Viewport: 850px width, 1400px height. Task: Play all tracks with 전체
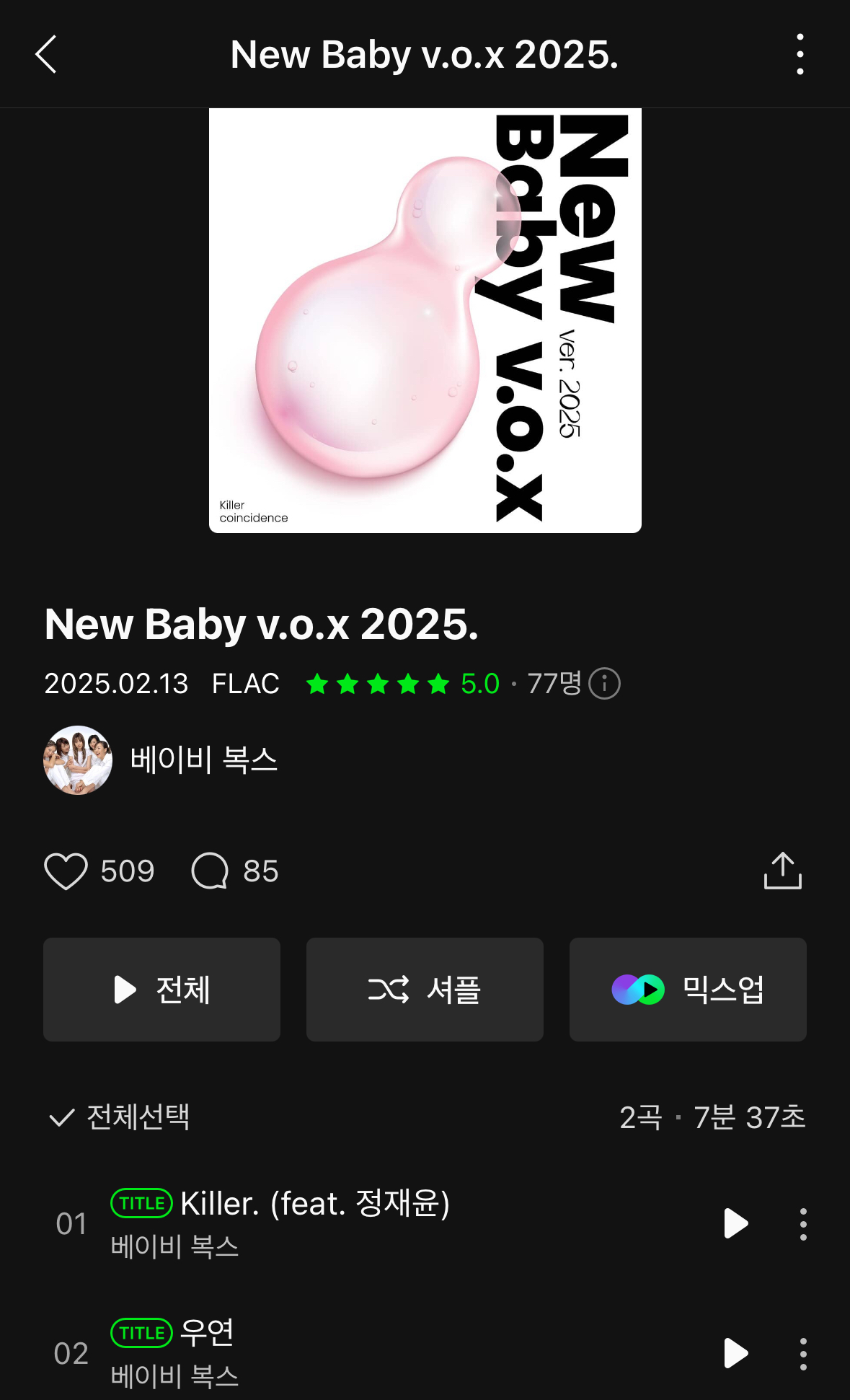point(161,990)
